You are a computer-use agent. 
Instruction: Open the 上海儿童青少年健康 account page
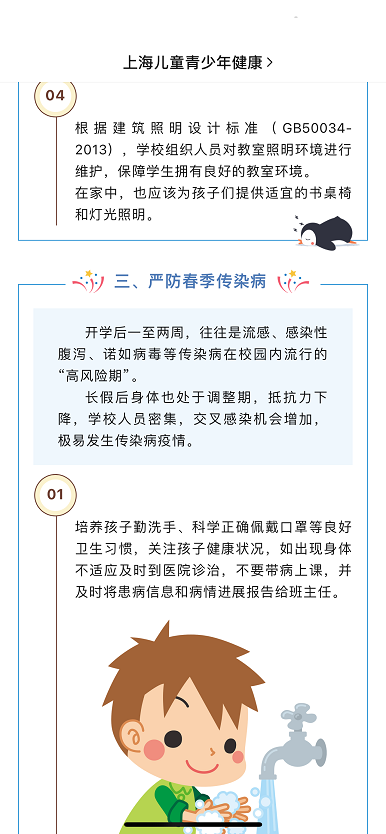pos(198,63)
